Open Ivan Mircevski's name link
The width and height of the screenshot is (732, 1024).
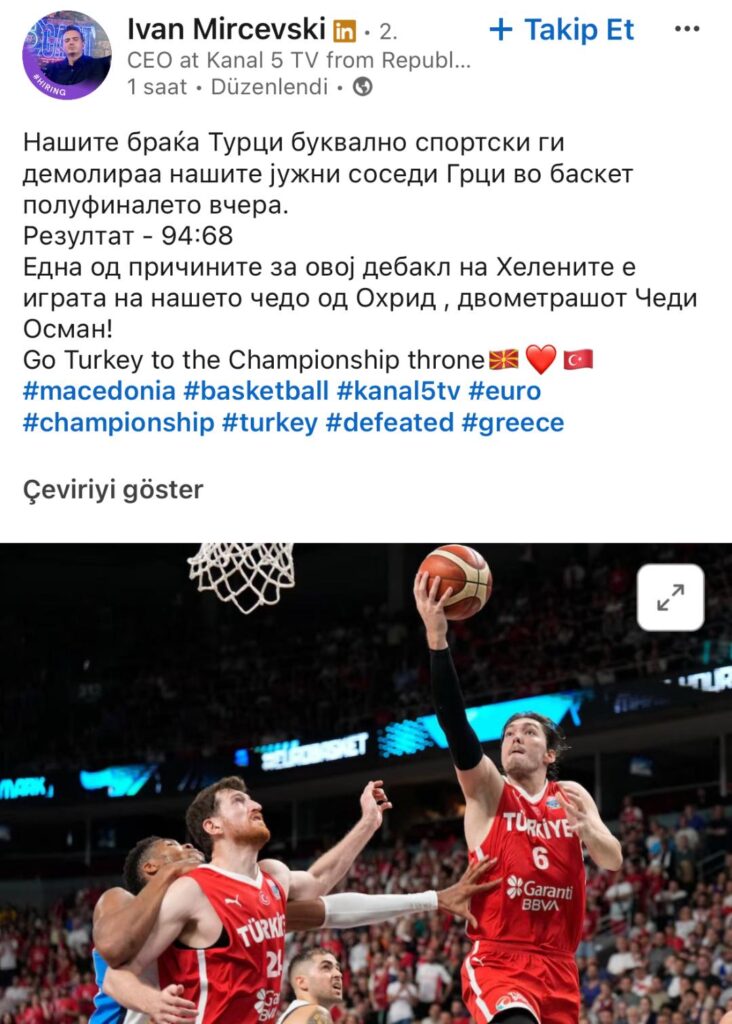[226, 30]
